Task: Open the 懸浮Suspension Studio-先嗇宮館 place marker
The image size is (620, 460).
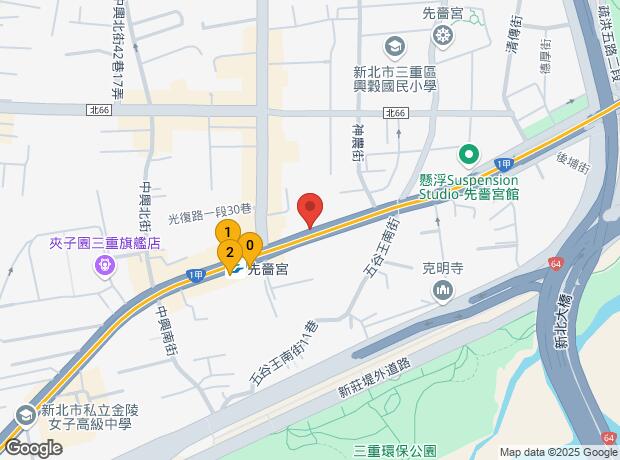Action: (467, 155)
